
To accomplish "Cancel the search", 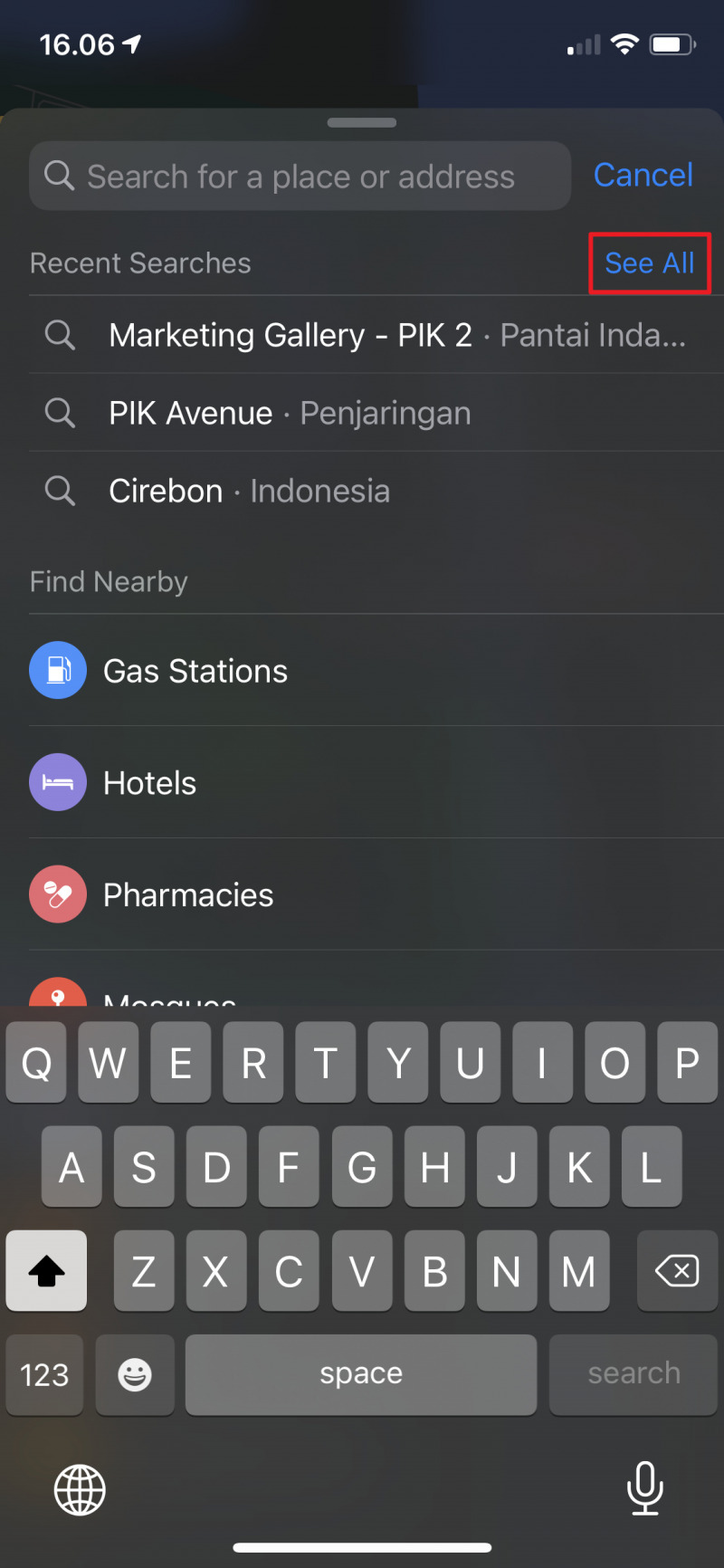I will point(643,175).
